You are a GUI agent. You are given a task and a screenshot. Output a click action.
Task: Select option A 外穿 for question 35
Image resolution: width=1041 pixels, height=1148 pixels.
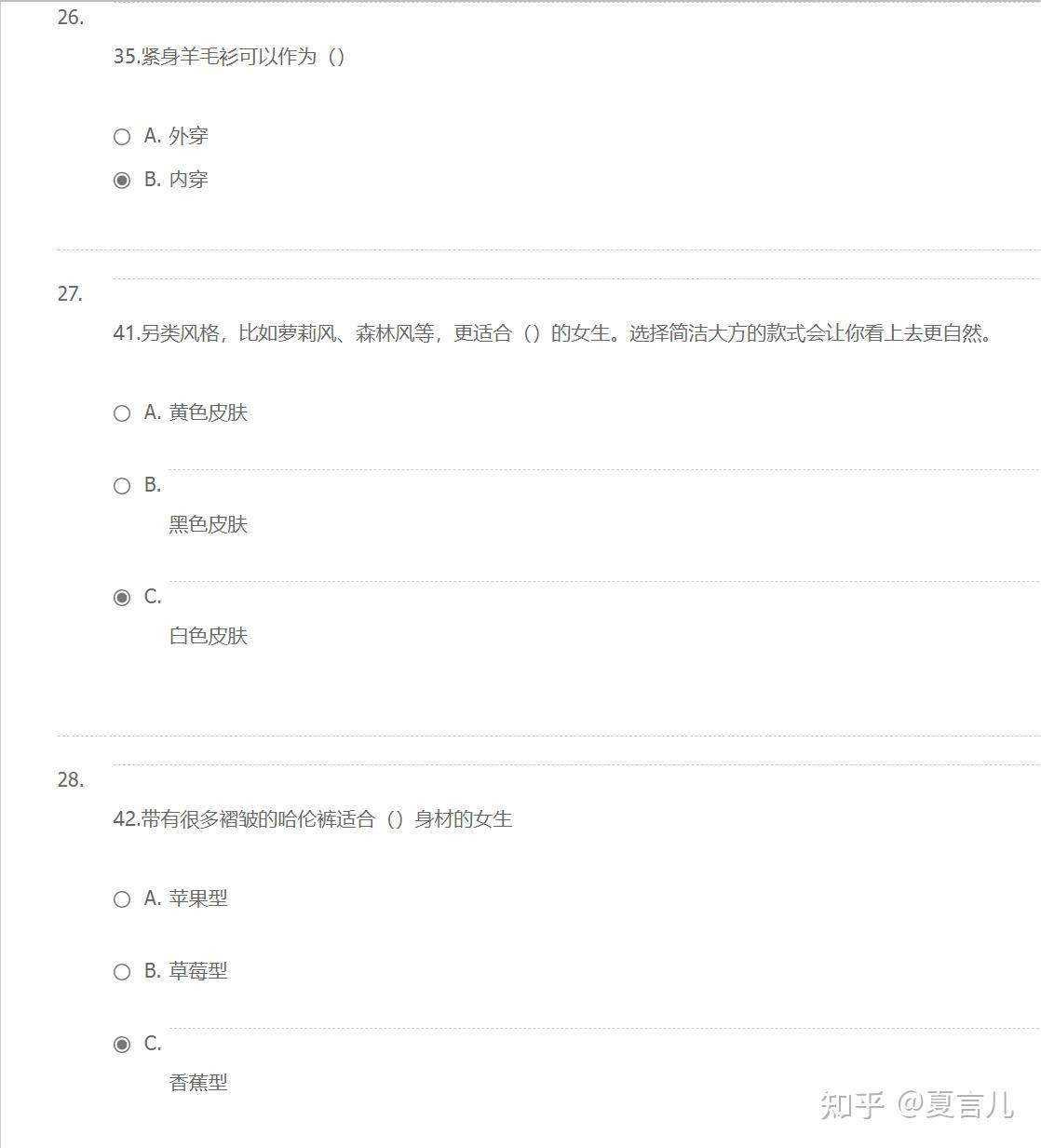[122, 137]
